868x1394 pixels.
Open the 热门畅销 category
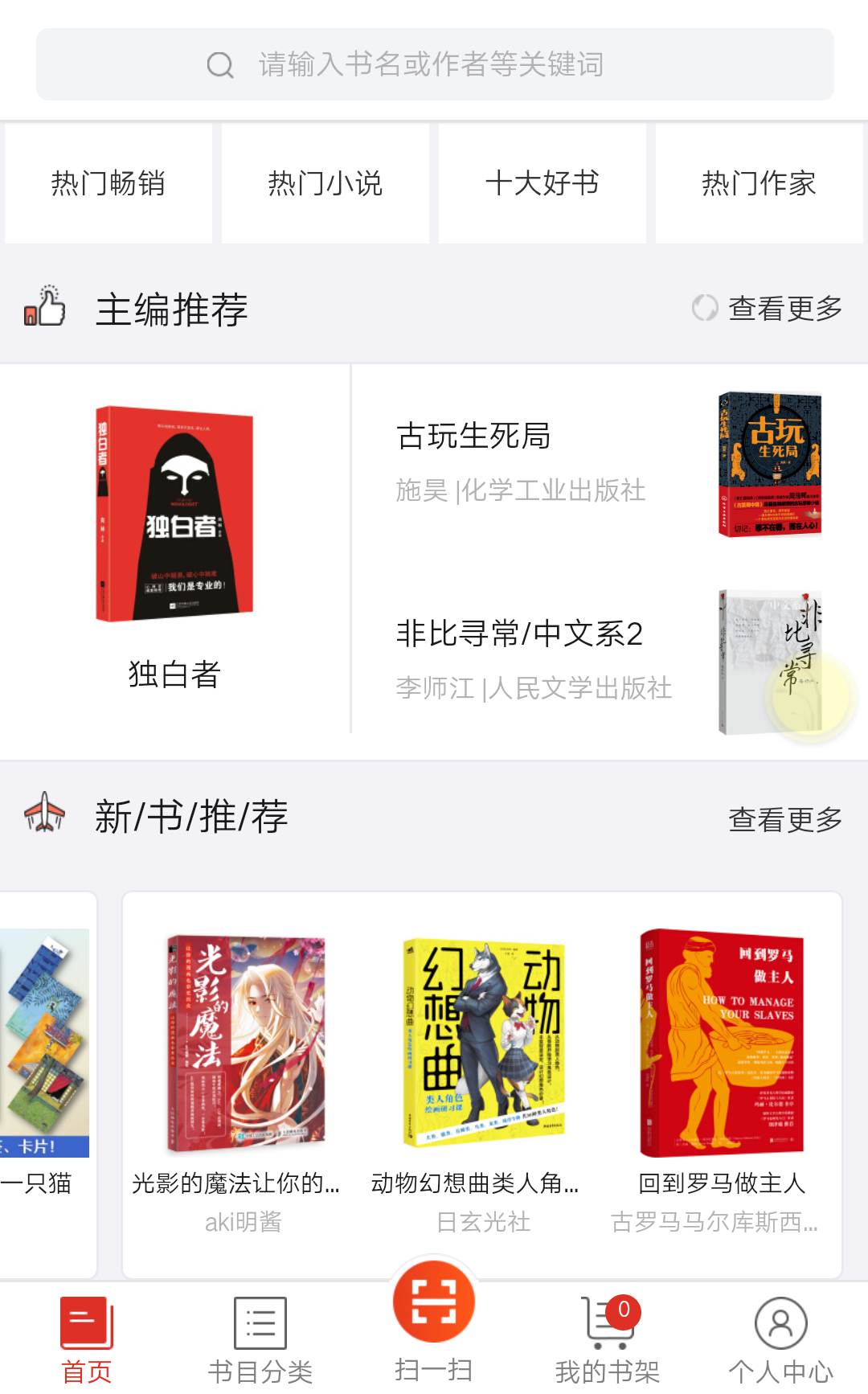click(x=108, y=183)
